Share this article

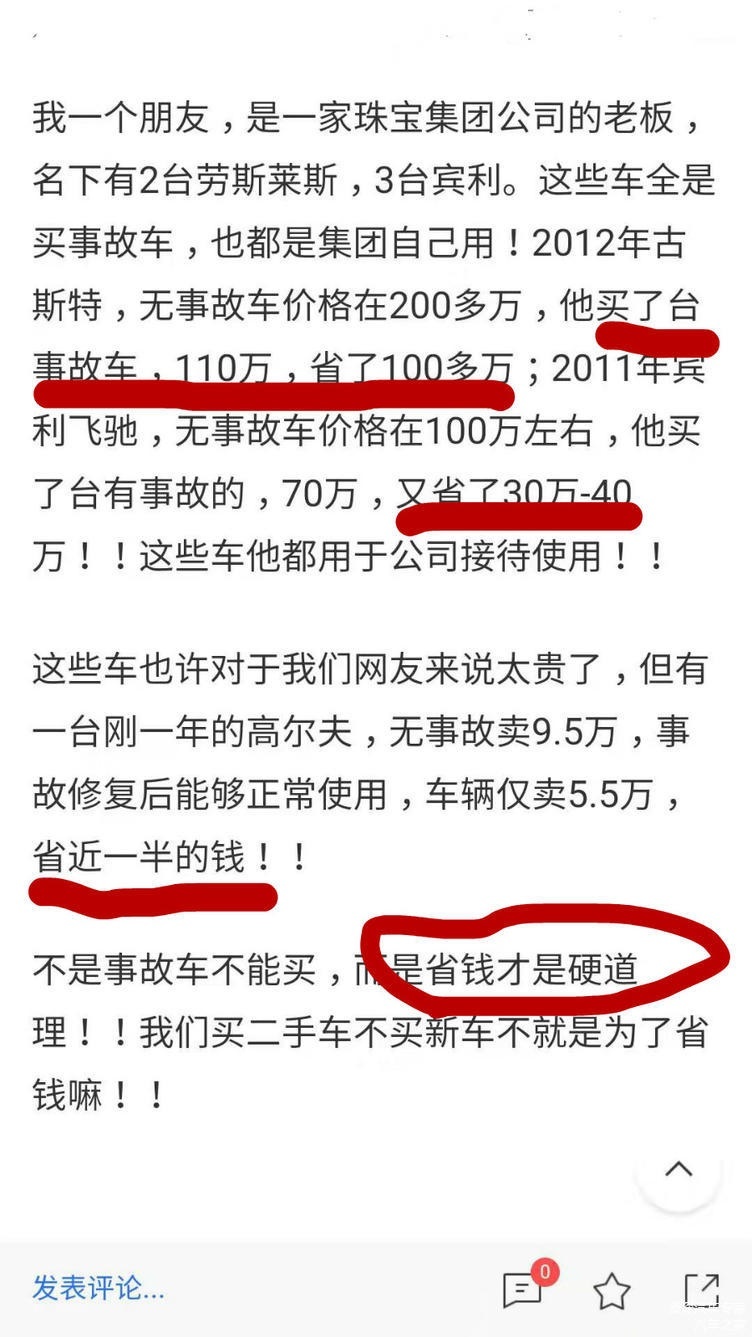702,1290
